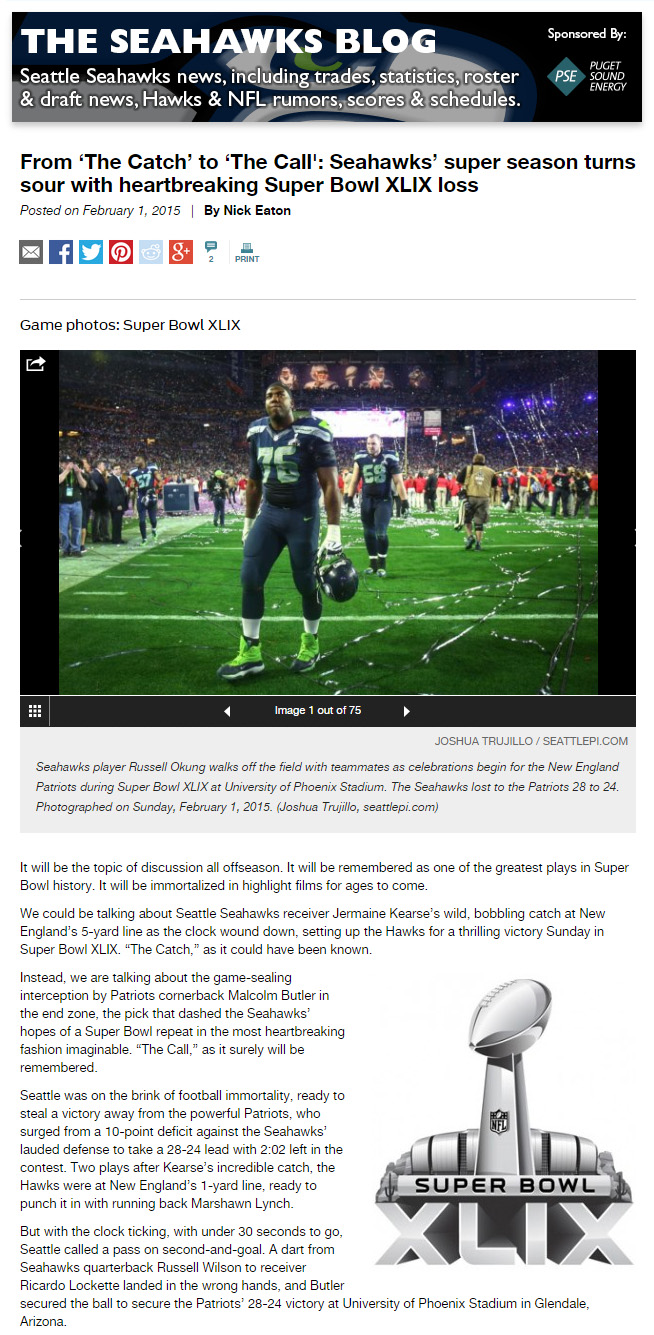Screen dimensions: 654x1335
Task: Share article via email icon
Action: (31, 252)
